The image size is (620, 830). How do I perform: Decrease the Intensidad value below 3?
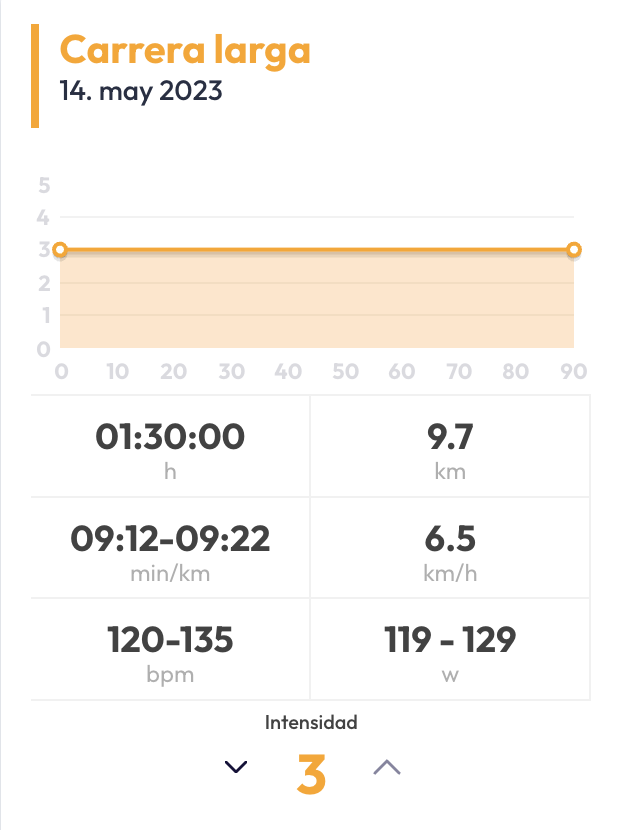coord(236,767)
